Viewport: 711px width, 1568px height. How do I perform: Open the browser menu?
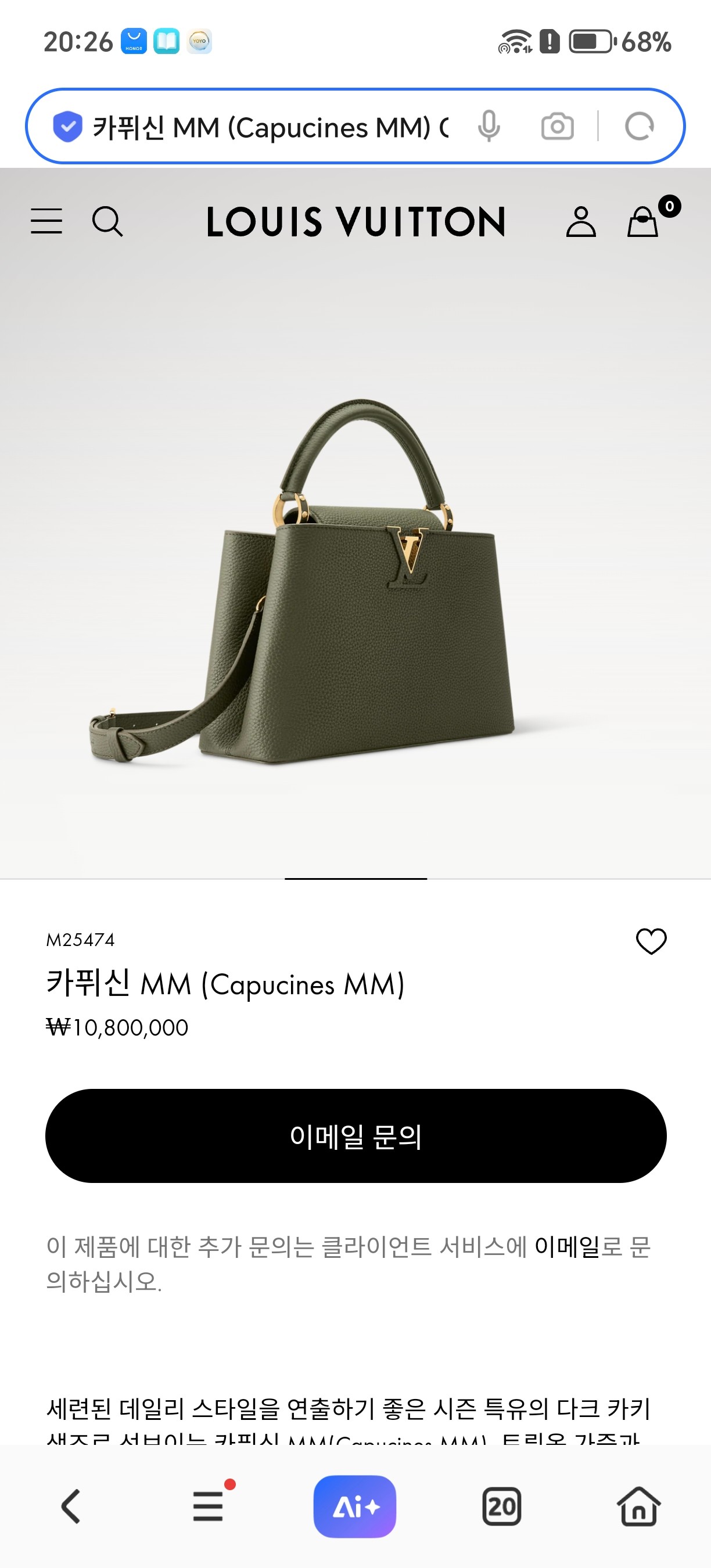pos(208,1506)
